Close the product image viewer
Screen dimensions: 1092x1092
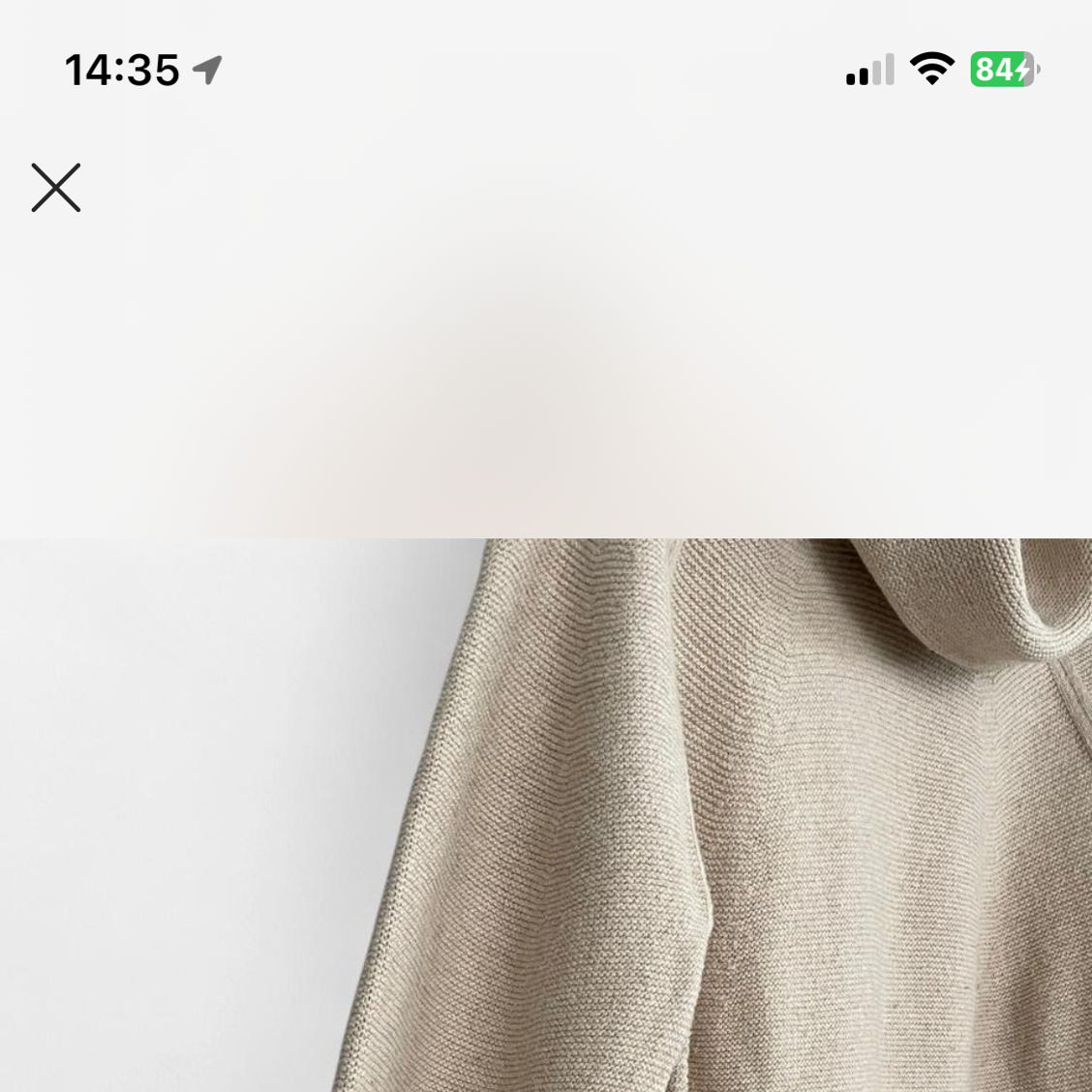coord(55,188)
